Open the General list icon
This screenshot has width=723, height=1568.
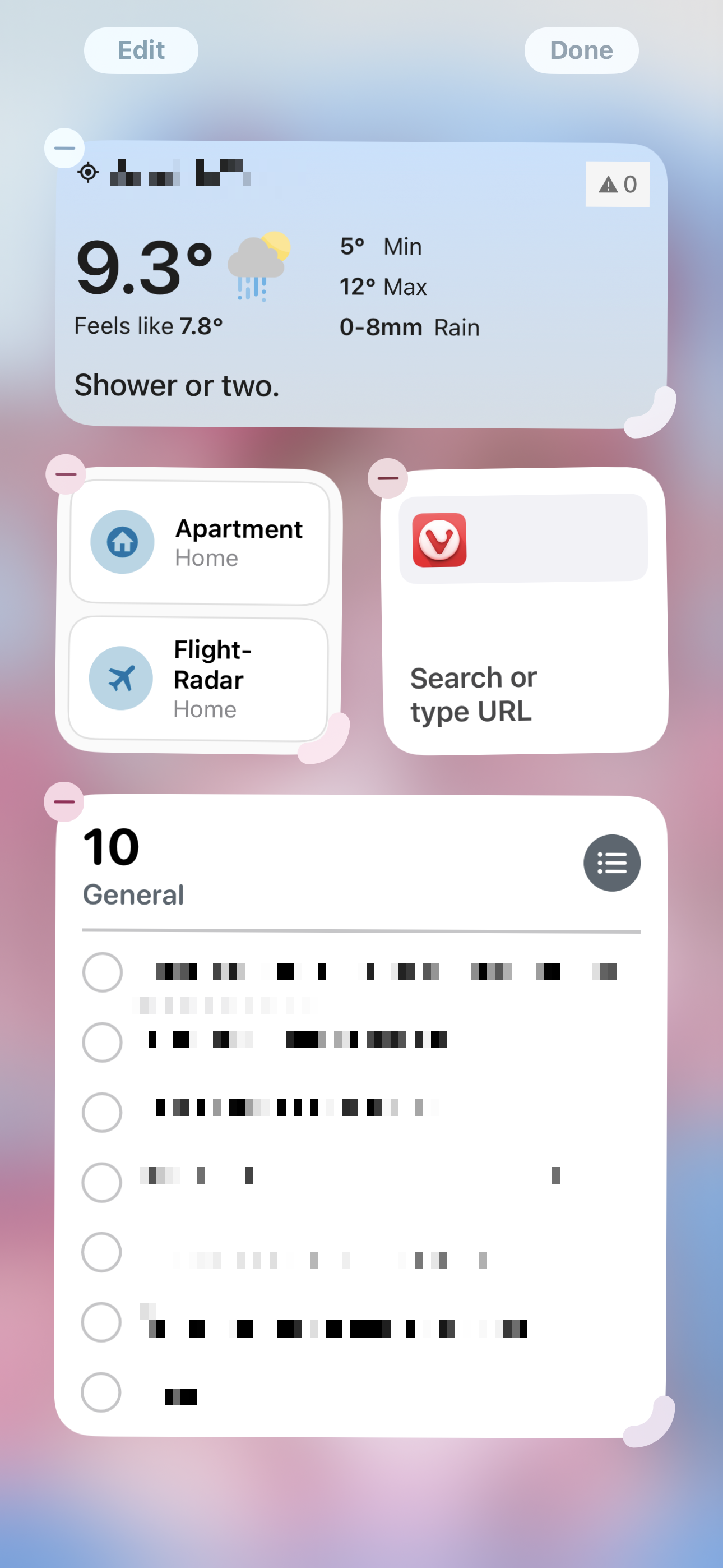click(611, 863)
